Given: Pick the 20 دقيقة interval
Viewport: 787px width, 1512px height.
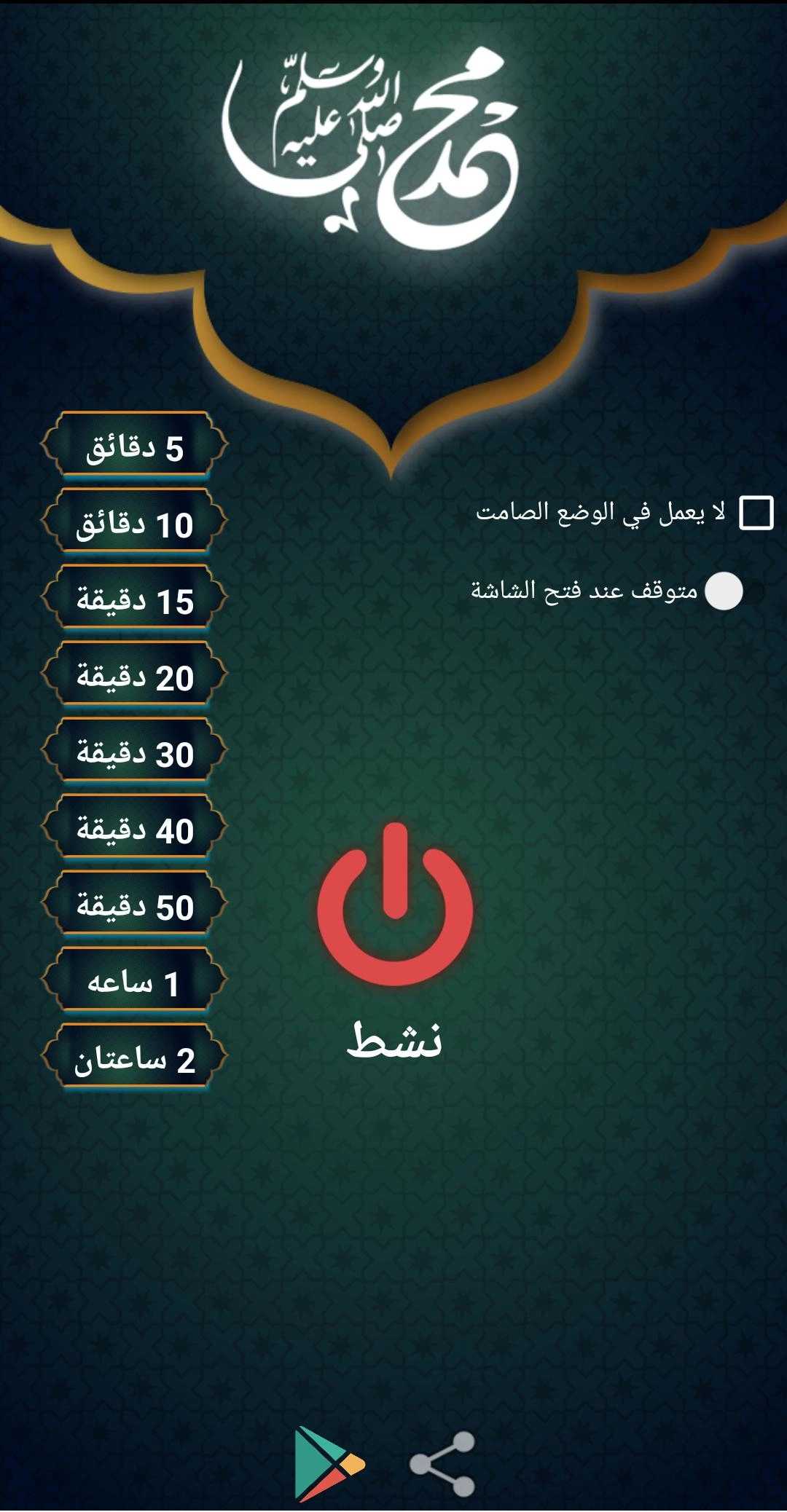Looking at the screenshot, I should [134, 677].
